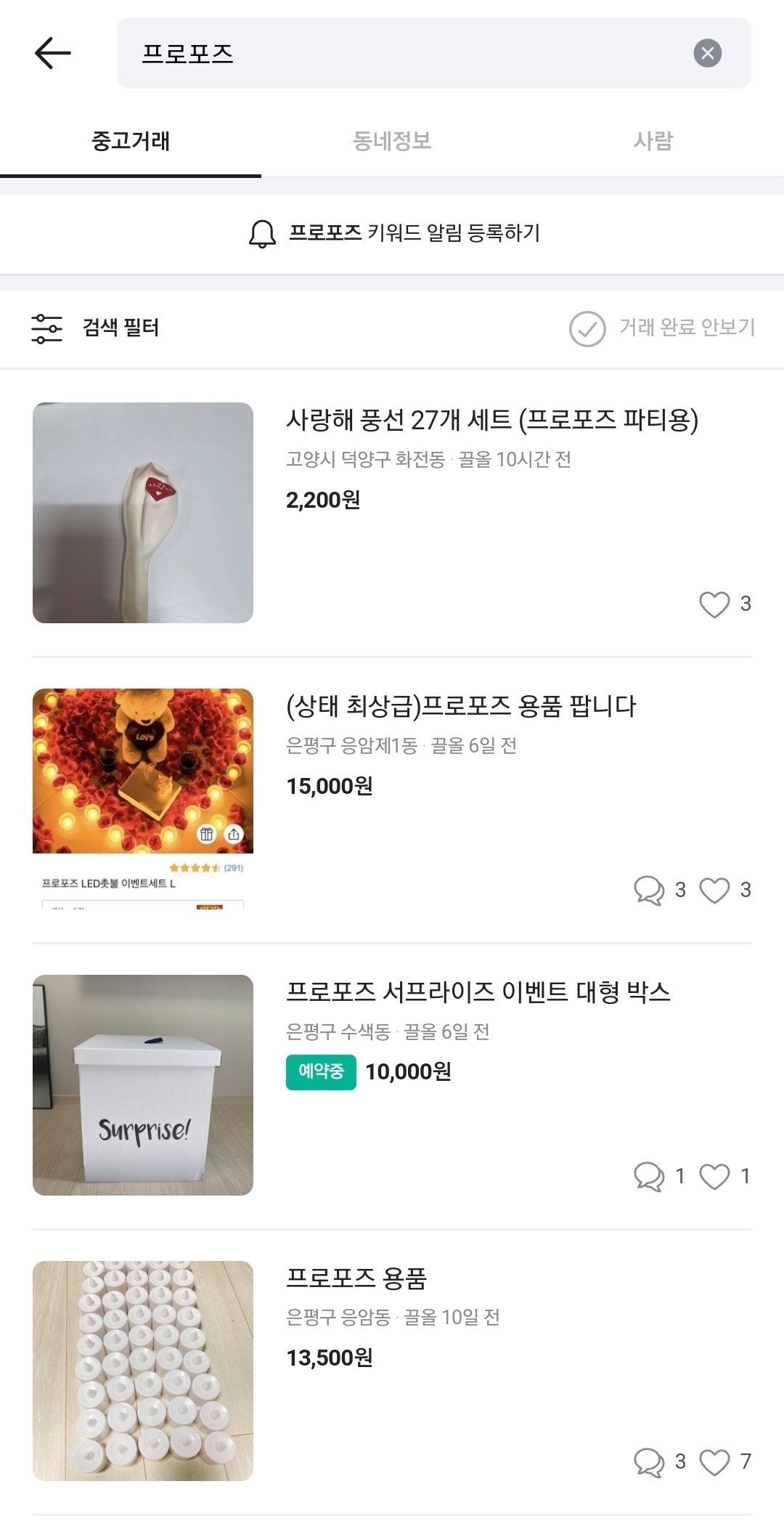Switch to the 동네정보 tab
This screenshot has height=1537, width=784.
392,141
